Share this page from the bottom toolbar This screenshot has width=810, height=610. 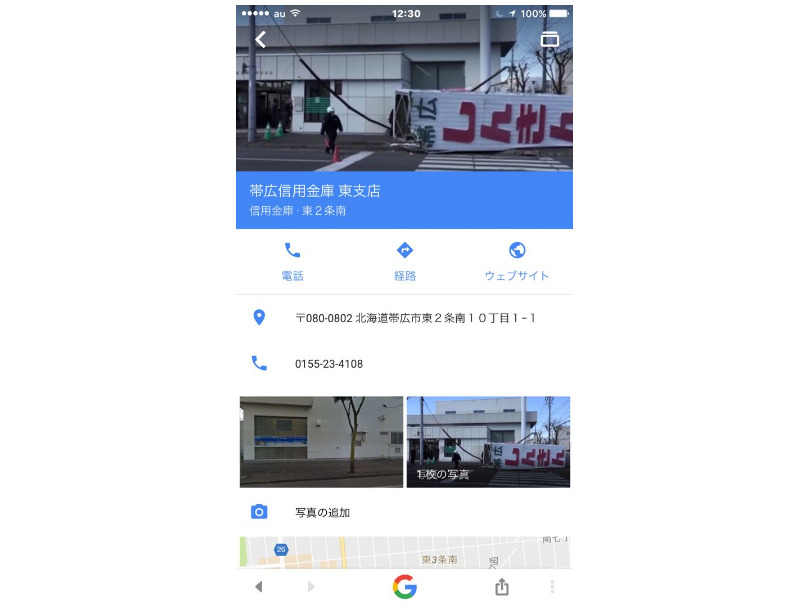(x=502, y=587)
